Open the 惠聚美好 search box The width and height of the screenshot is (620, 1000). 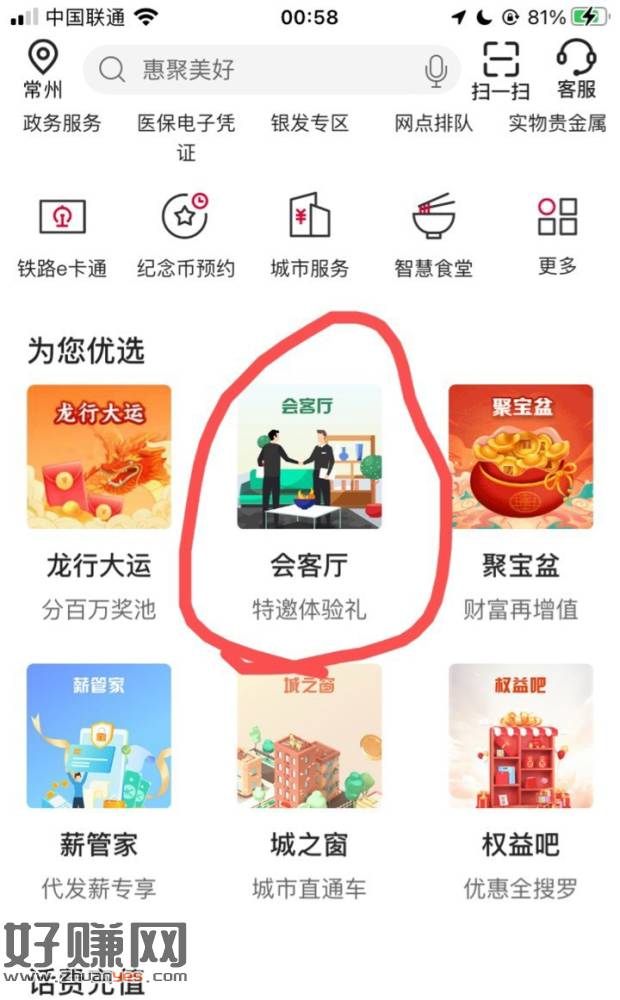point(250,70)
